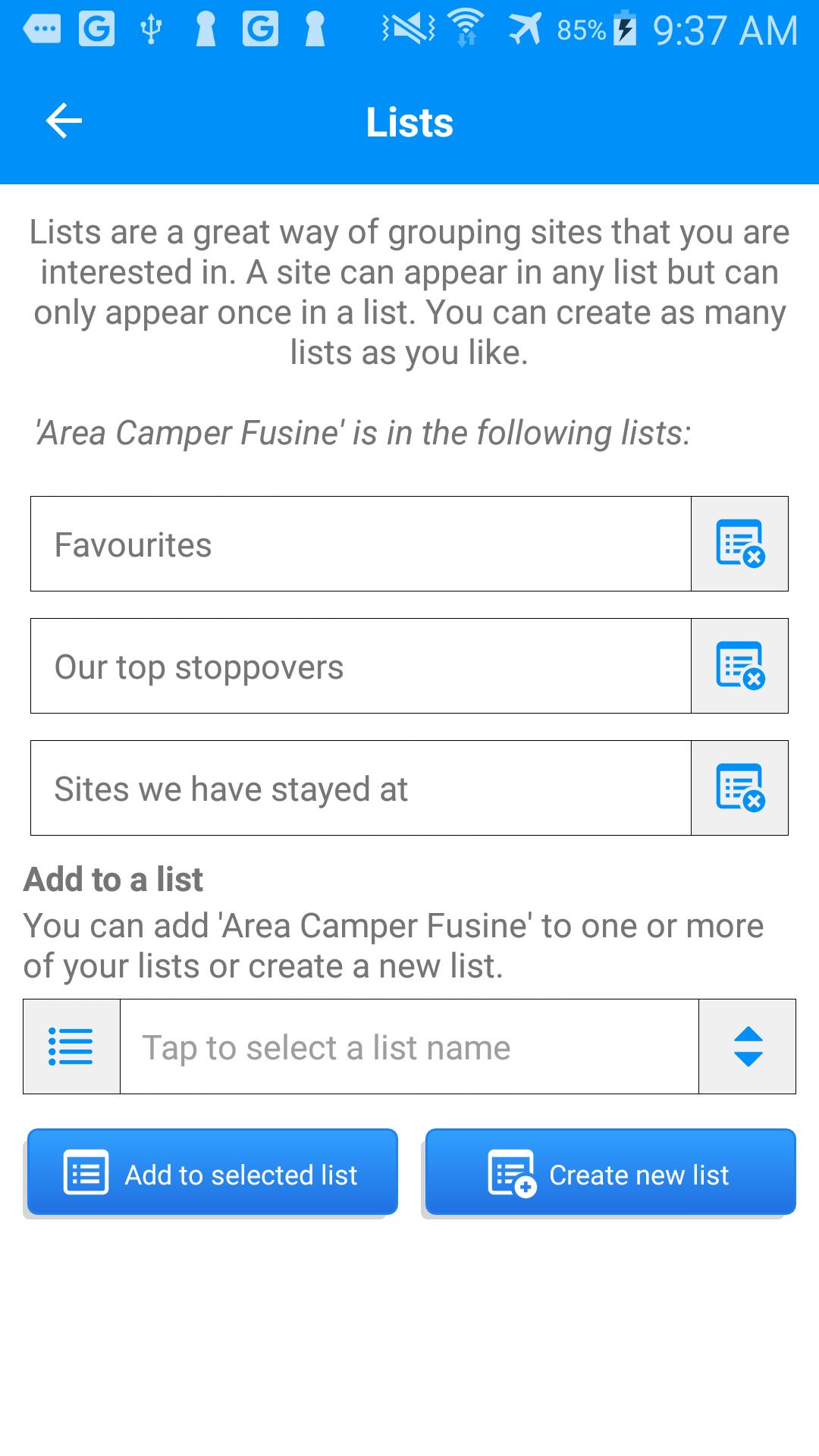Expand list picker with up-down arrows
Screen dimensions: 819x1456
pos(747,1046)
